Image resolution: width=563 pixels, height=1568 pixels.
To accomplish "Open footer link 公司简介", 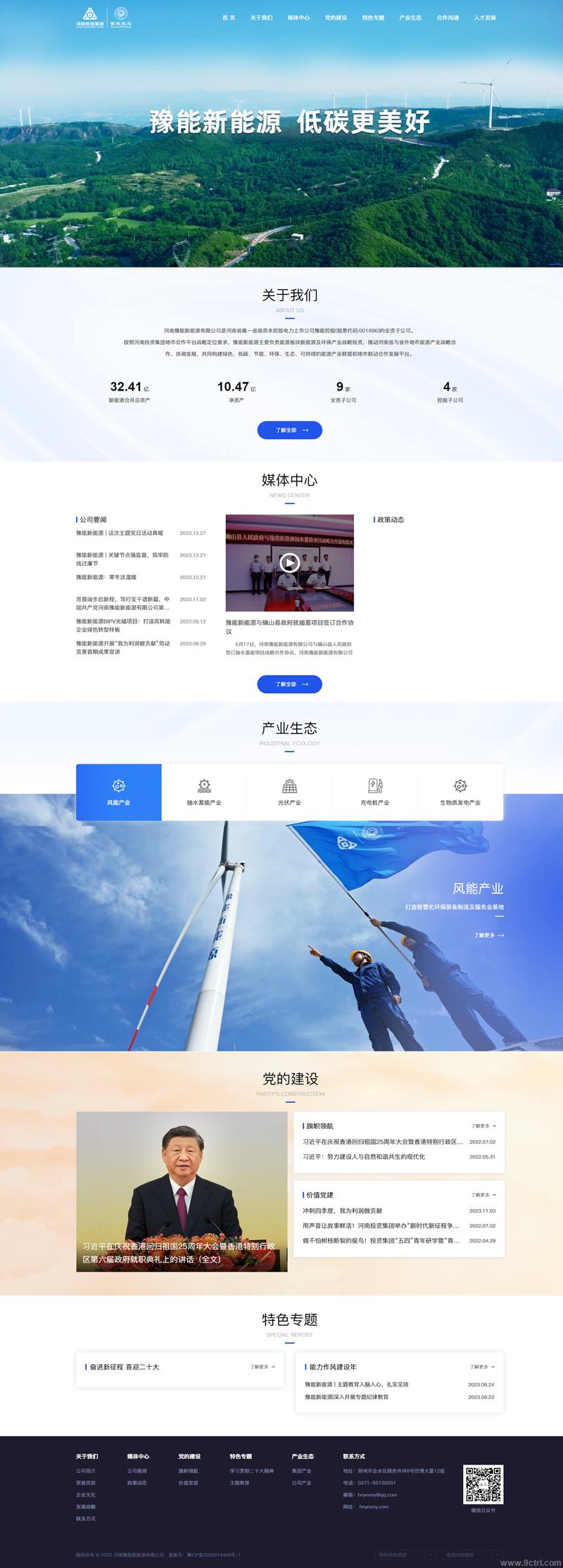I will [86, 1471].
